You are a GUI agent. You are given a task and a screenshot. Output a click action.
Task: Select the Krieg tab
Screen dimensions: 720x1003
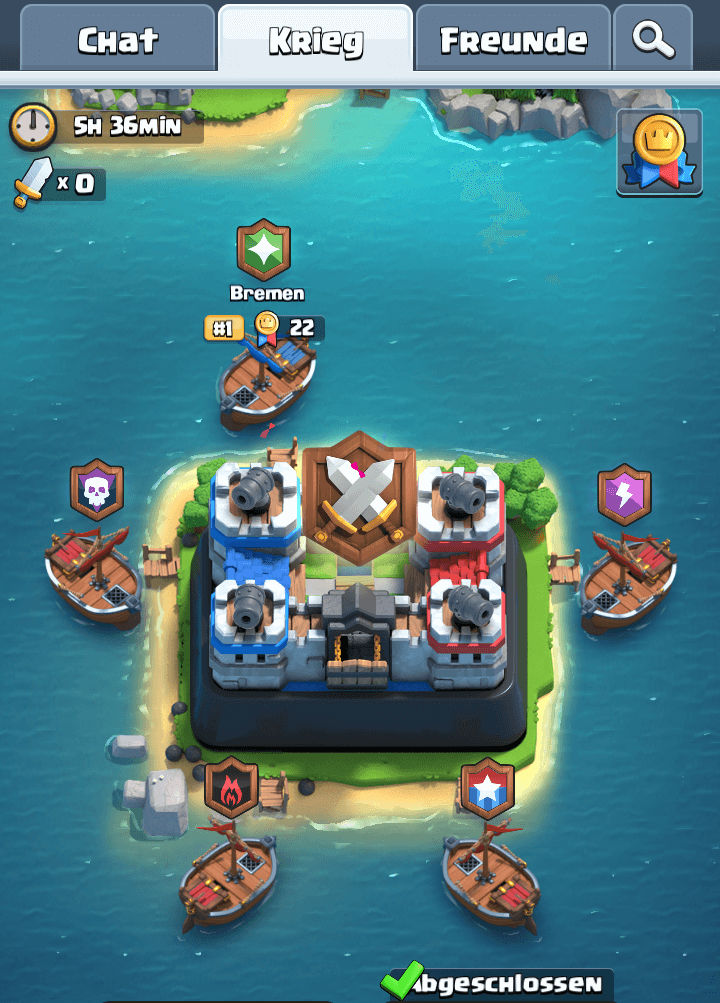click(315, 40)
